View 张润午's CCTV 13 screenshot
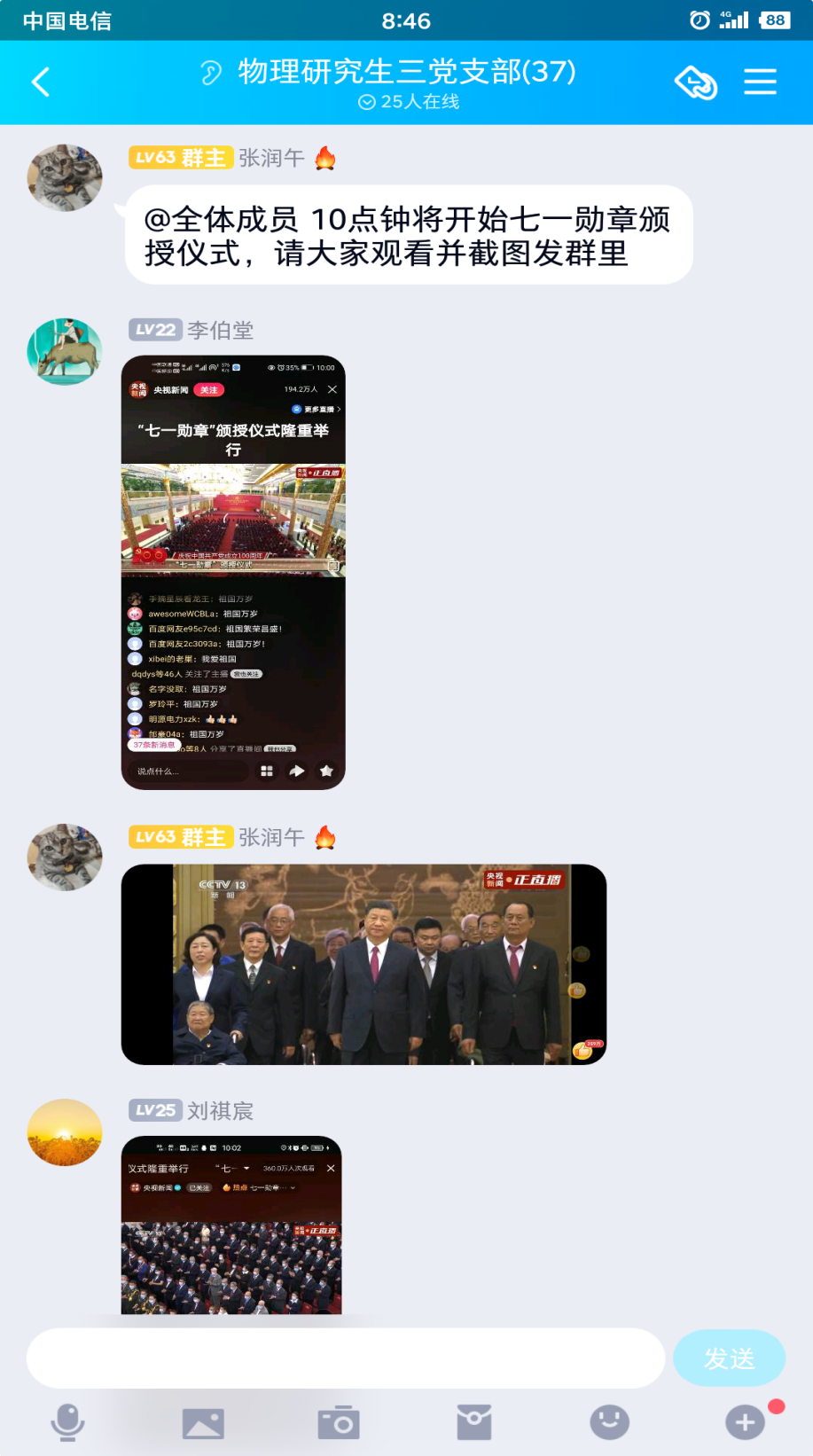 [x=364, y=964]
